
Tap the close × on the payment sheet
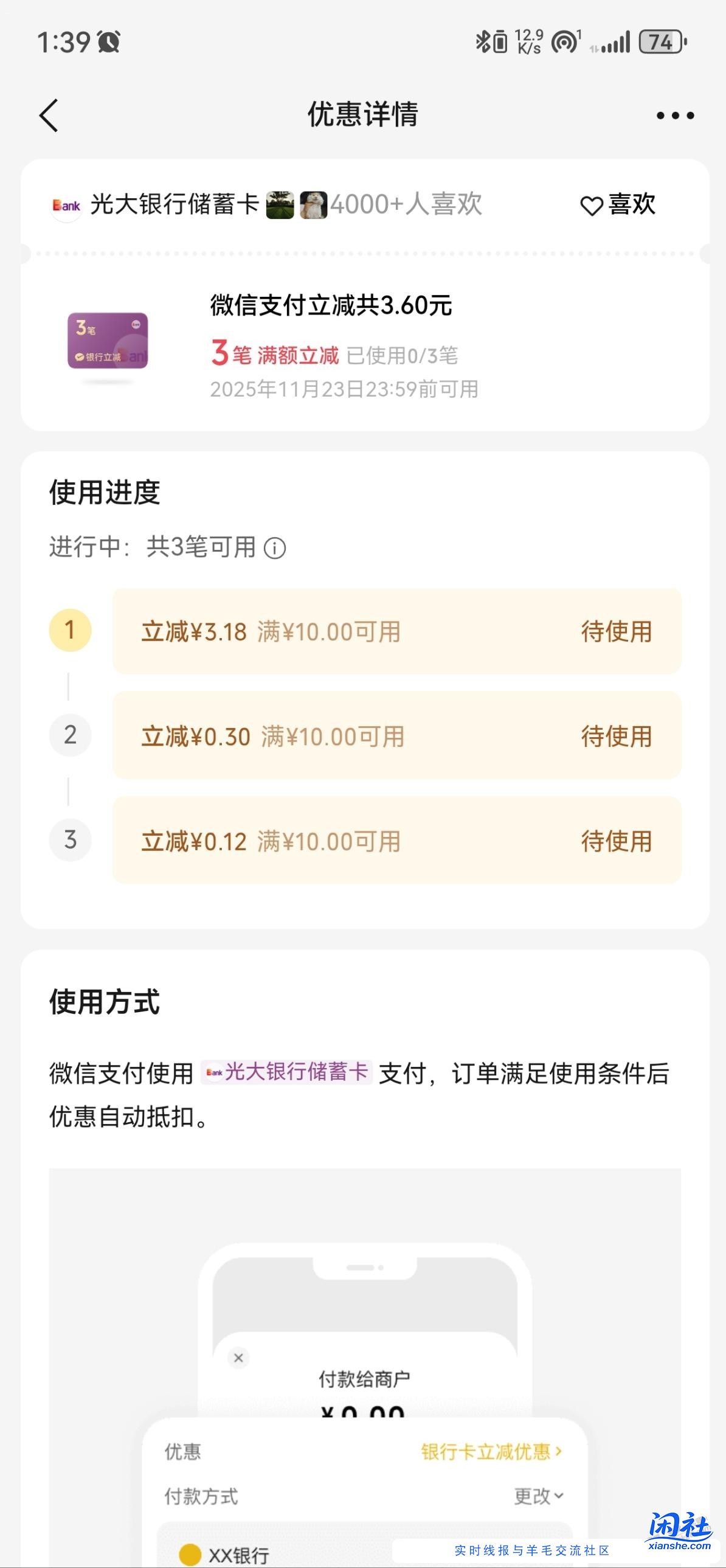pos(238,1358)
